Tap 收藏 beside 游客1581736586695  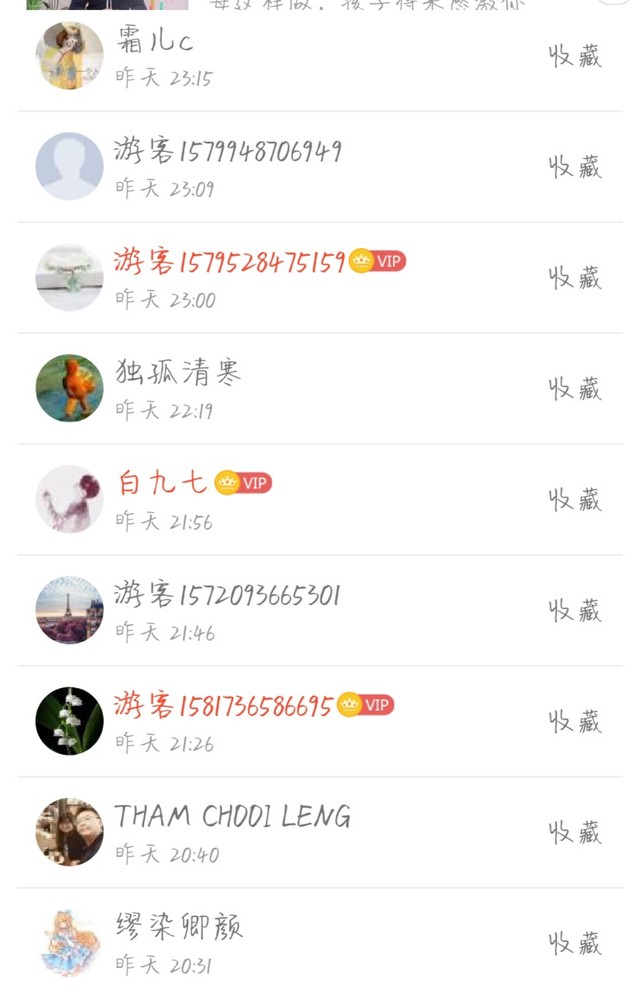click(x=574, y=721)
